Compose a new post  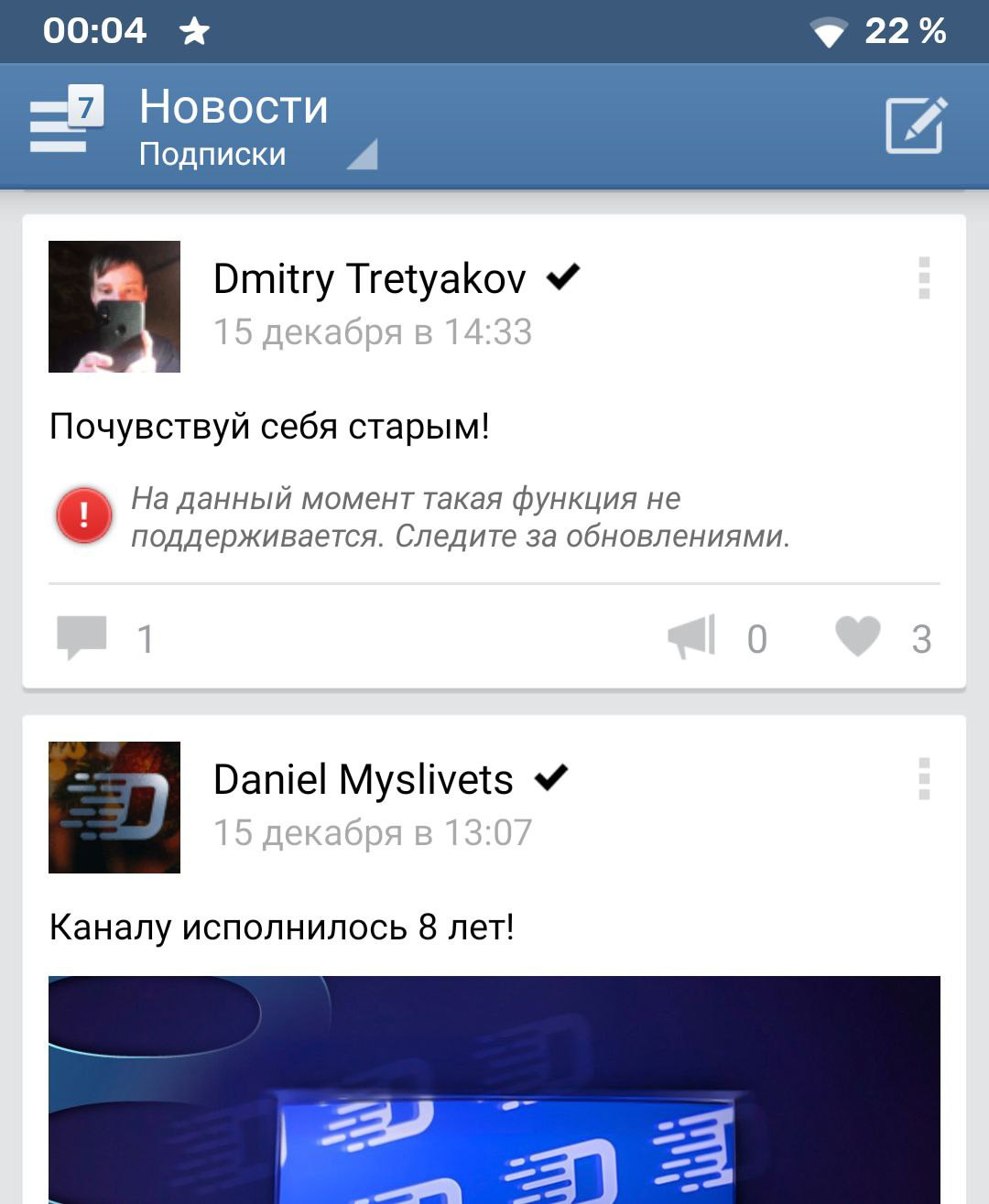point(915,125)
